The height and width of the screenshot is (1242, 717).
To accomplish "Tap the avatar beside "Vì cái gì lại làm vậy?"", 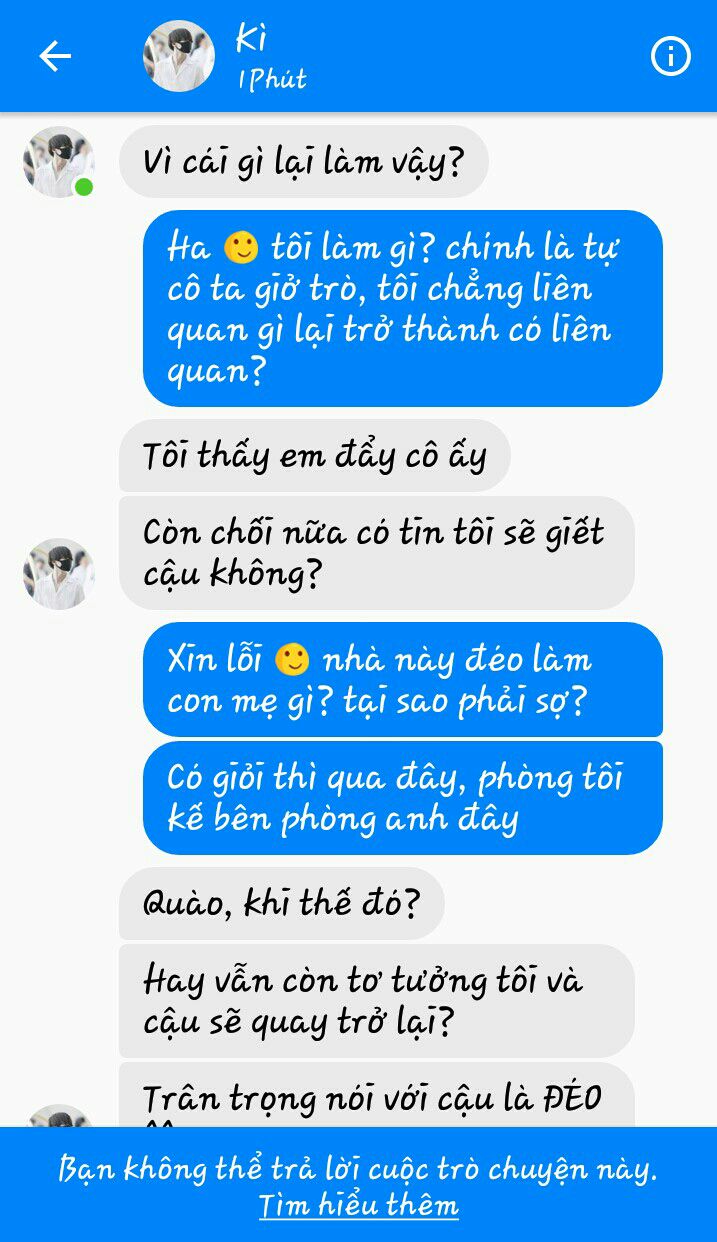I will click(x=58, y=161).
